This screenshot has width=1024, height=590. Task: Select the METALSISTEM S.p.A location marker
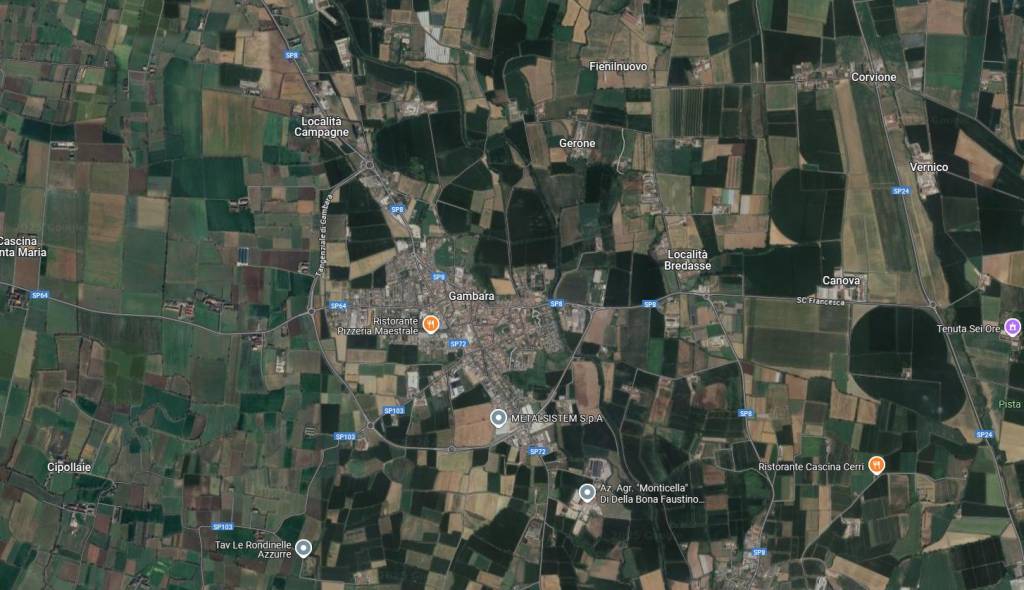(x=498, y=418)
